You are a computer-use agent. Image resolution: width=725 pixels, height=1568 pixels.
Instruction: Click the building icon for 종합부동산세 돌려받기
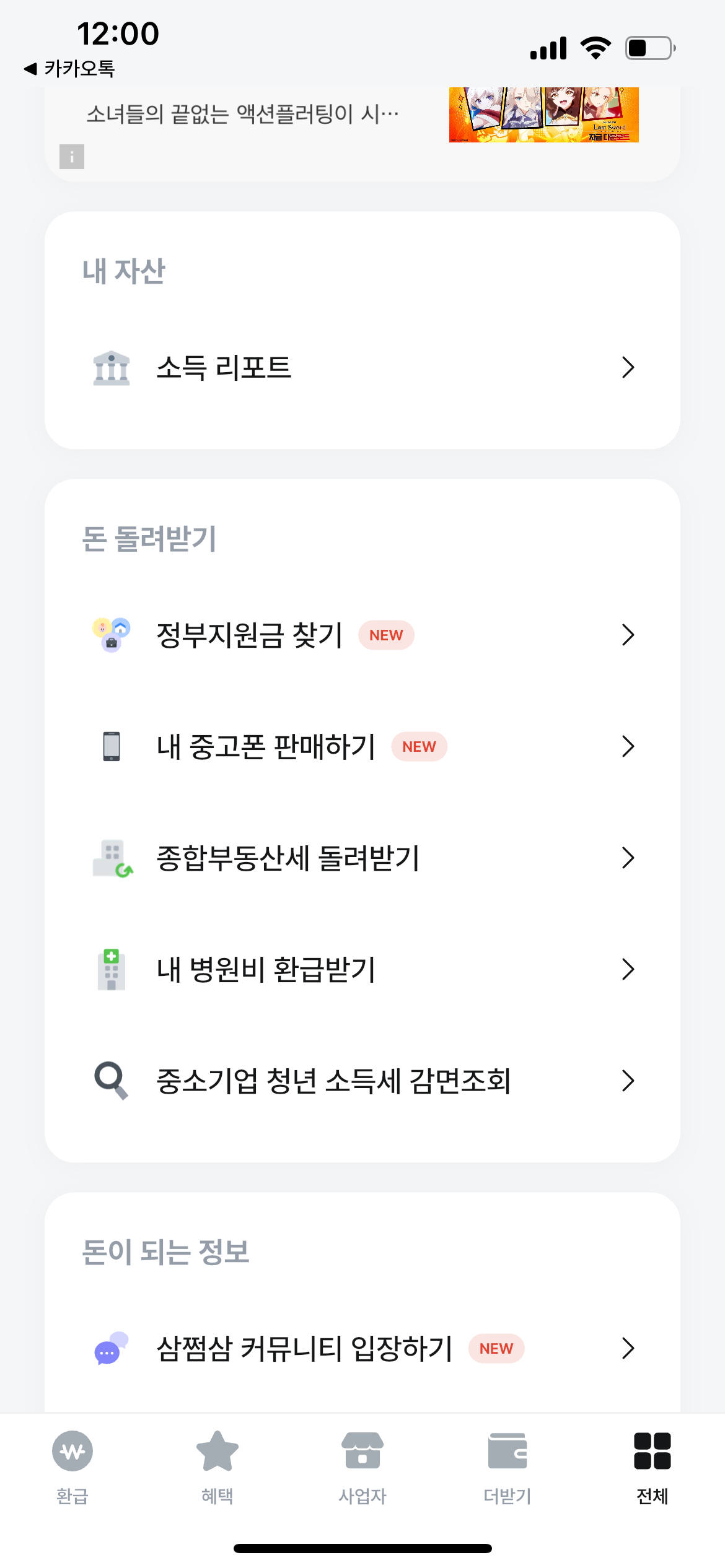110,858
